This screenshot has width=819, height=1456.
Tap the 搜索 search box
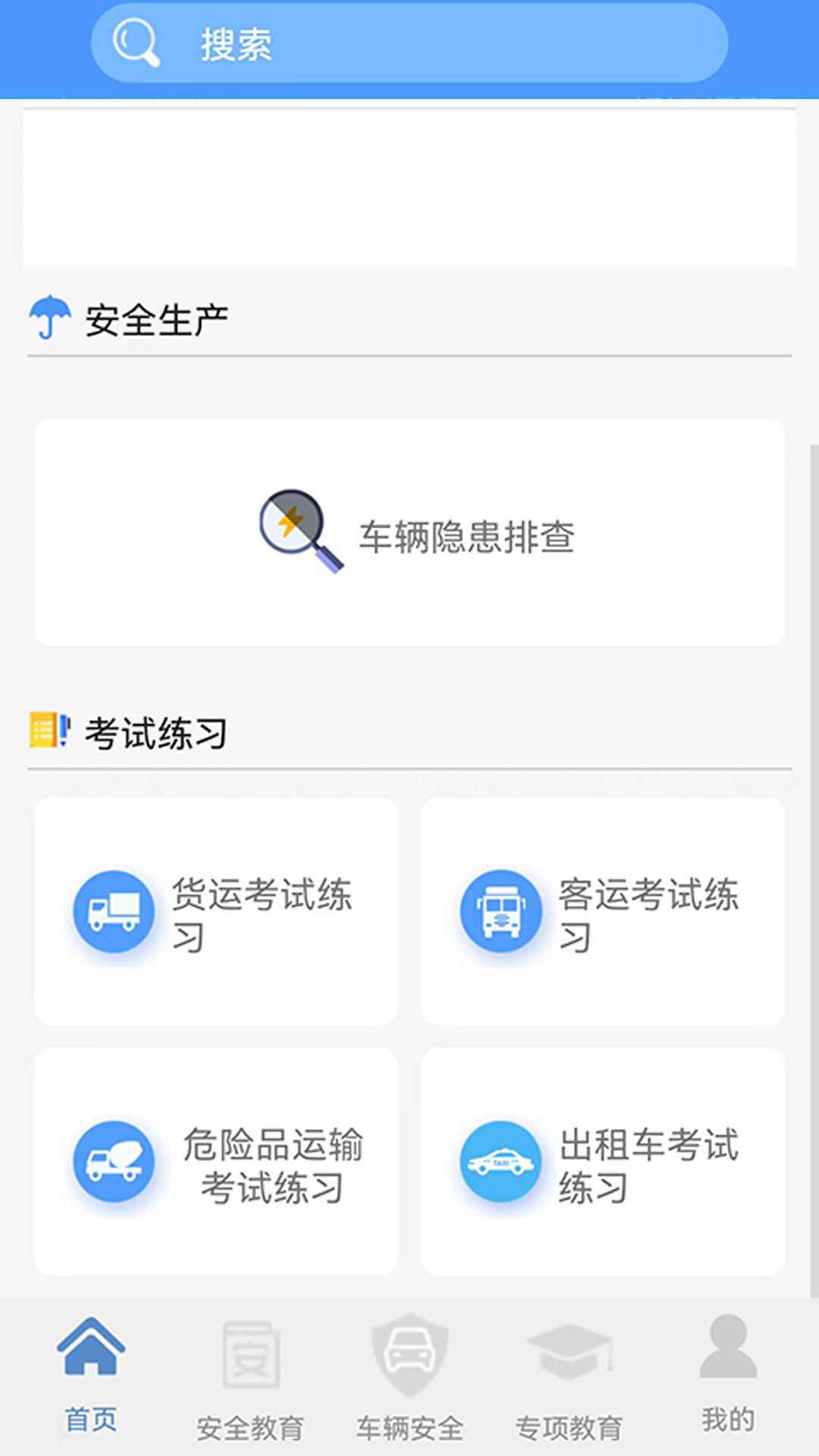click(x=409, y=44)
